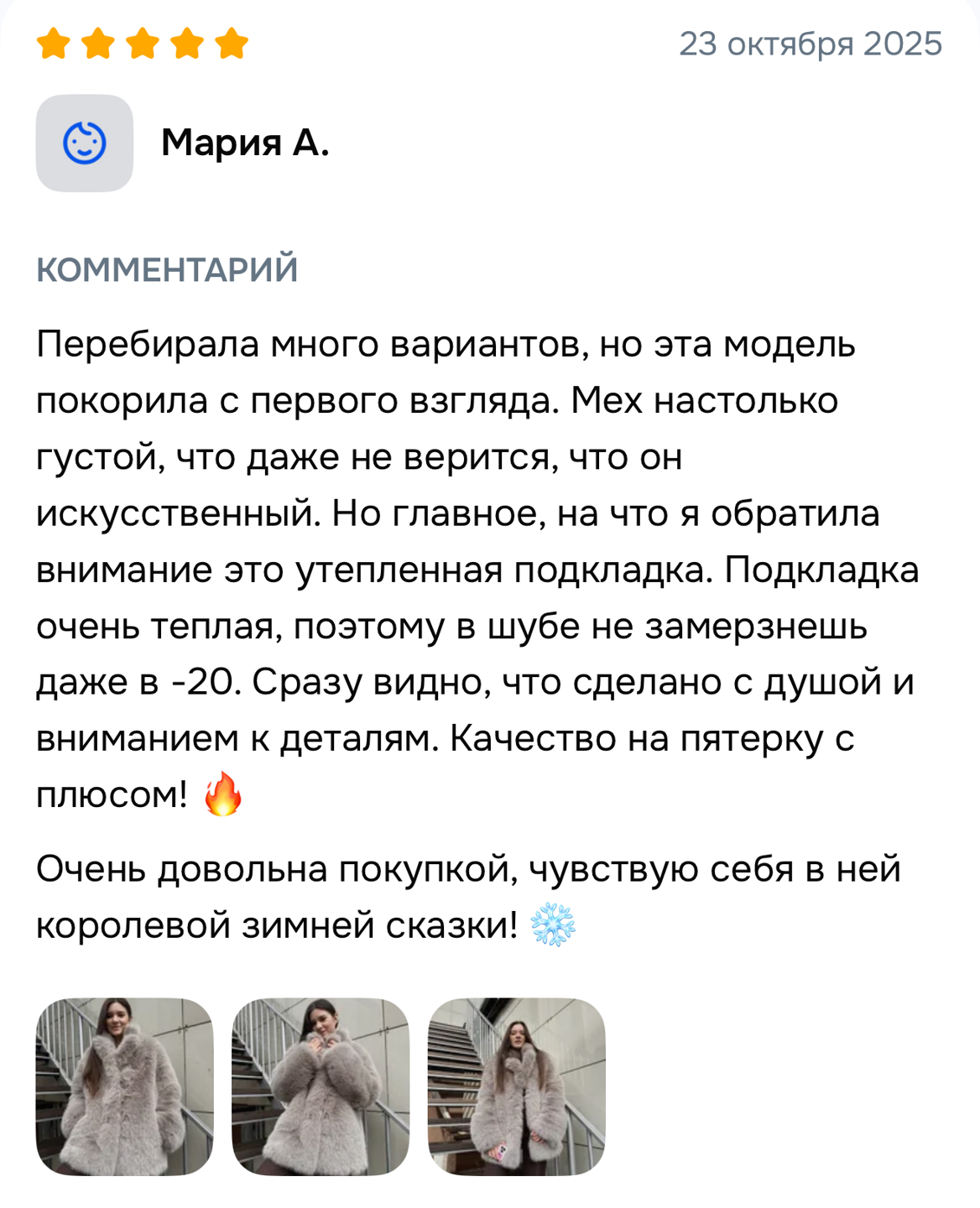Click the middle star of the rating
This screenshot has height=1208, width=980.
tap(143, 40)
